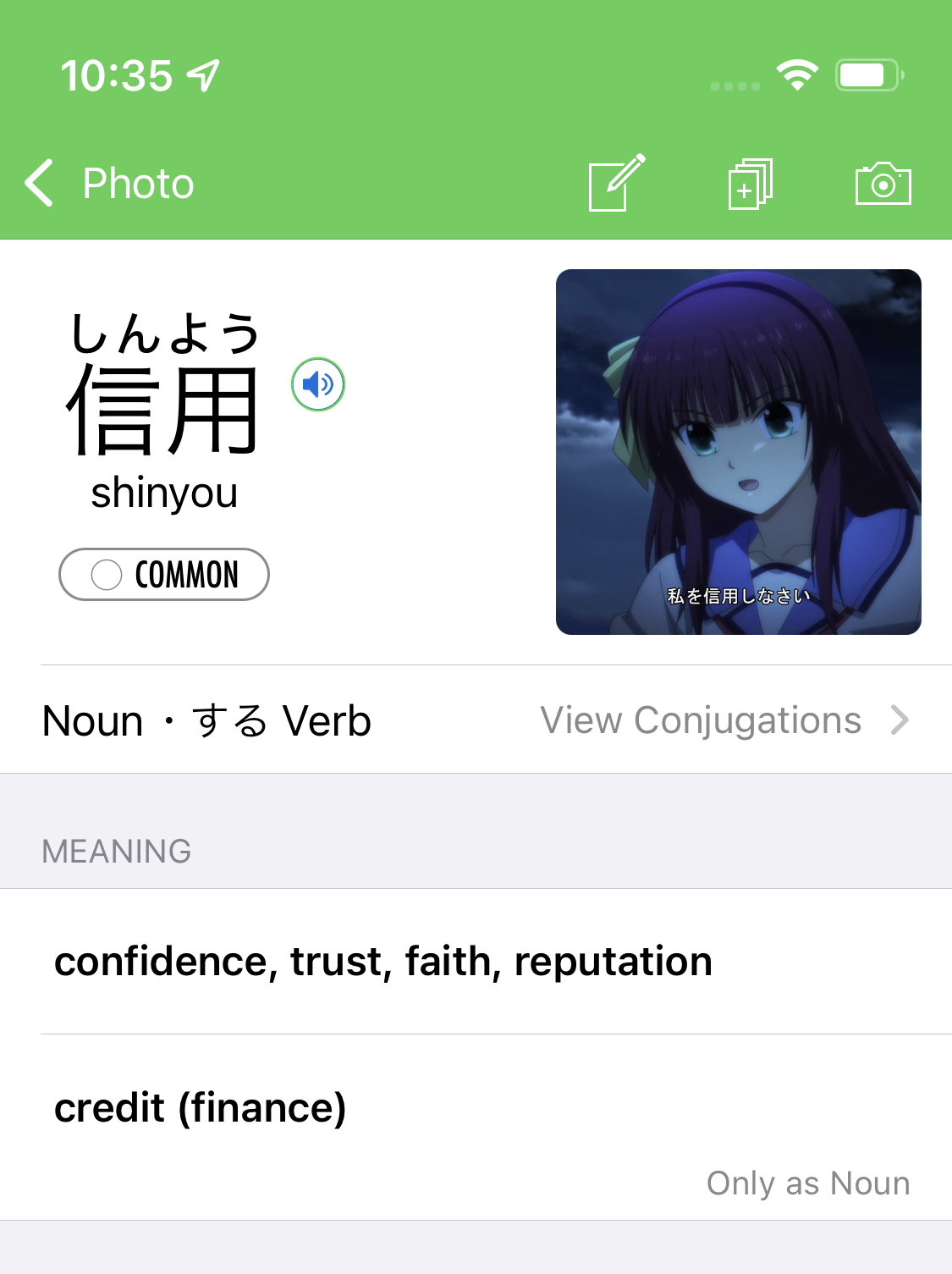Screen dimensions: 952x1274
Task: Add word to flashcards
Action: click(x=750, y=184)
